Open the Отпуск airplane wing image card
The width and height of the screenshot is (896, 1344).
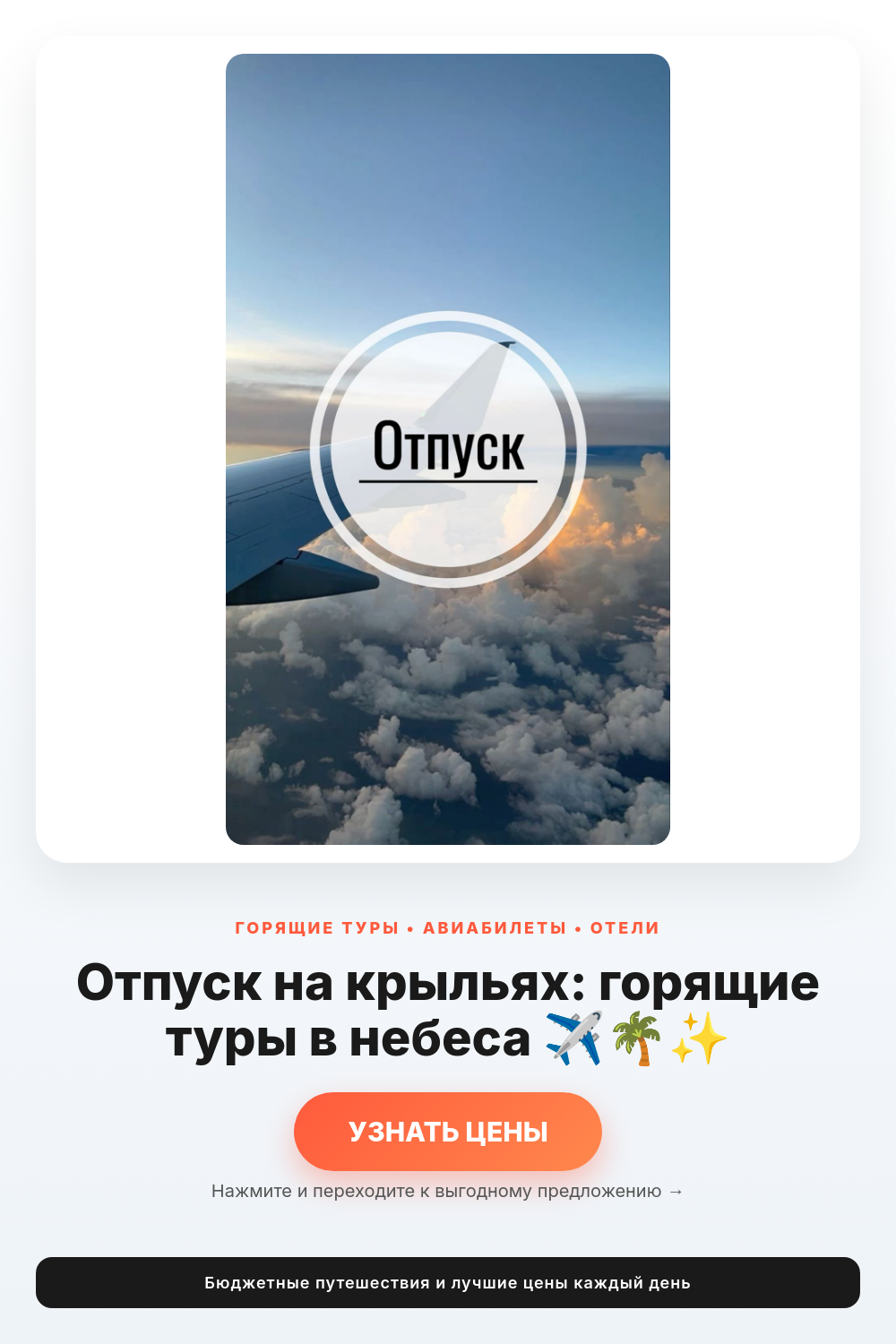[x=448, y=449]
